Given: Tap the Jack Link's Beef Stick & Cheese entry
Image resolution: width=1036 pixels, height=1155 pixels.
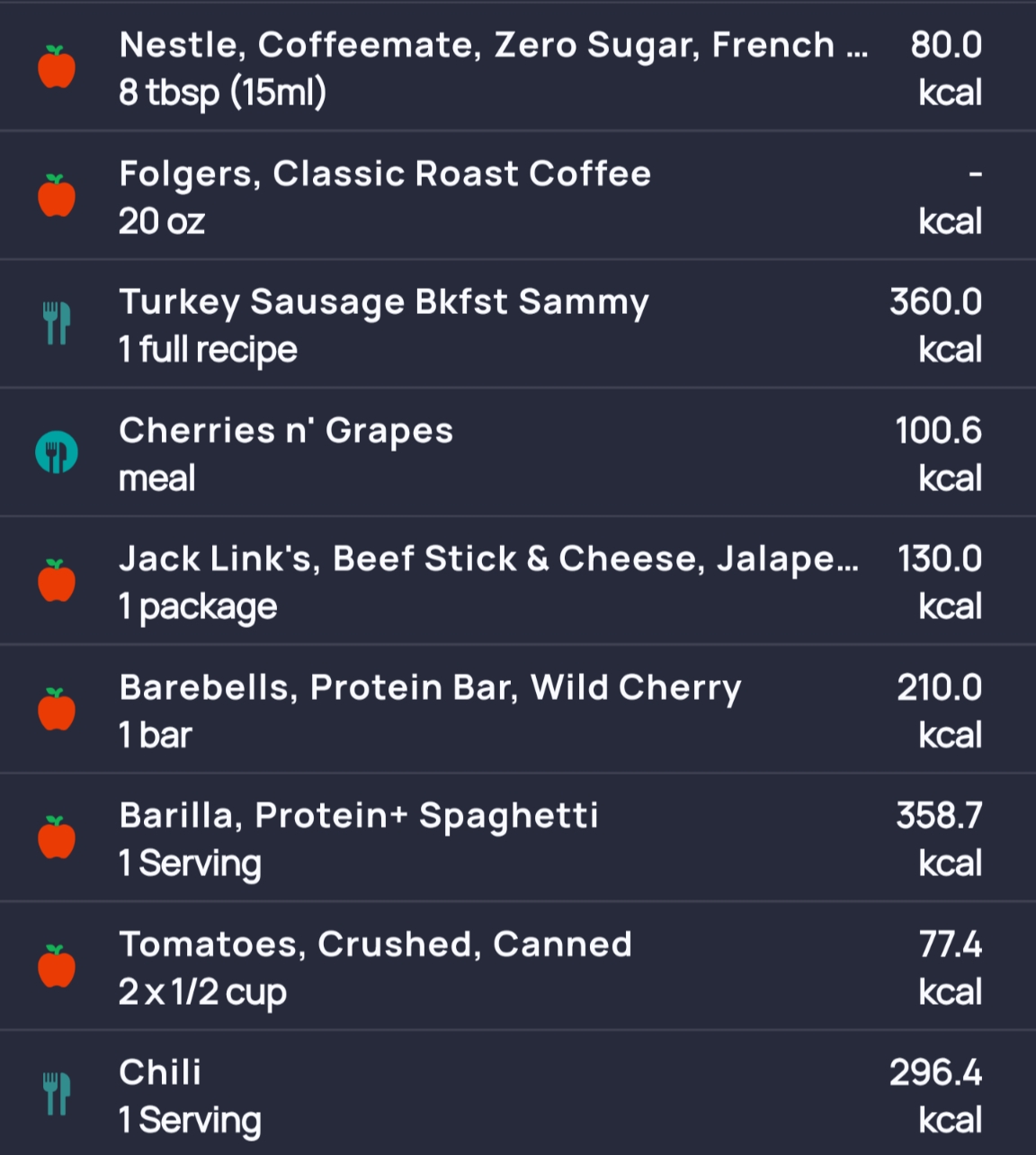Looking at the screenshot, I should point(488,582).
